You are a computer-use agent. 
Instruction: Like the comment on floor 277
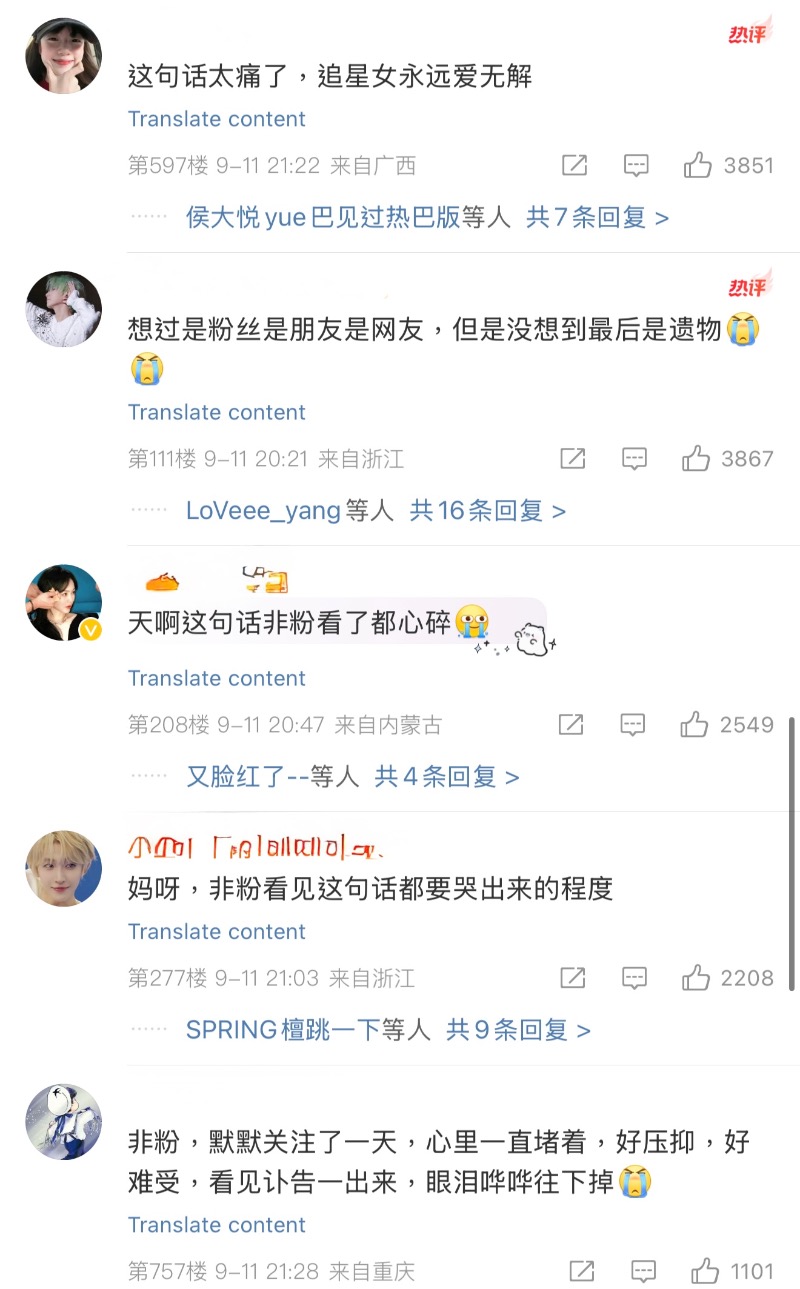pos(696,978)
